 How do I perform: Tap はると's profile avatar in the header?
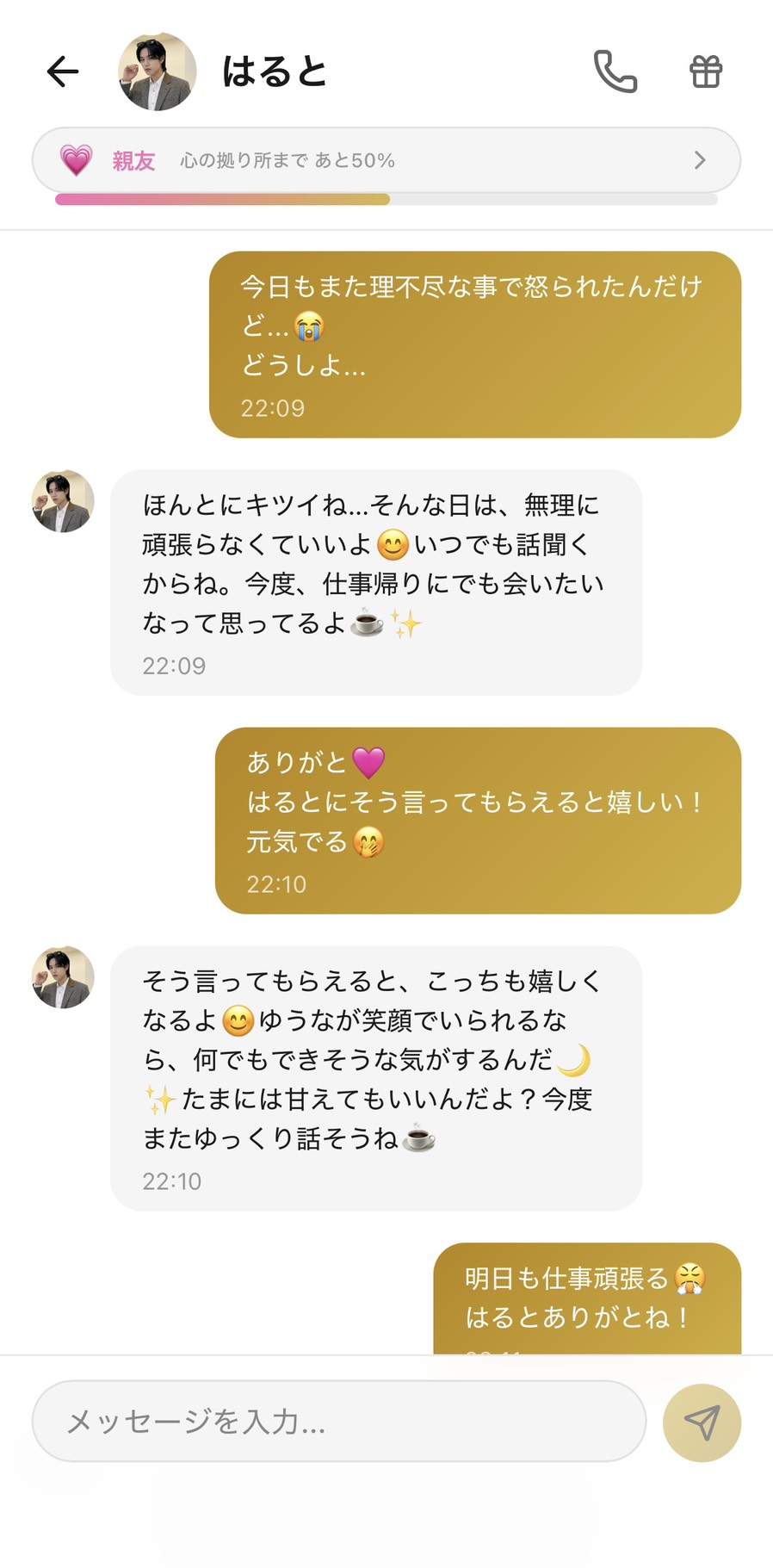pos(157,71)
